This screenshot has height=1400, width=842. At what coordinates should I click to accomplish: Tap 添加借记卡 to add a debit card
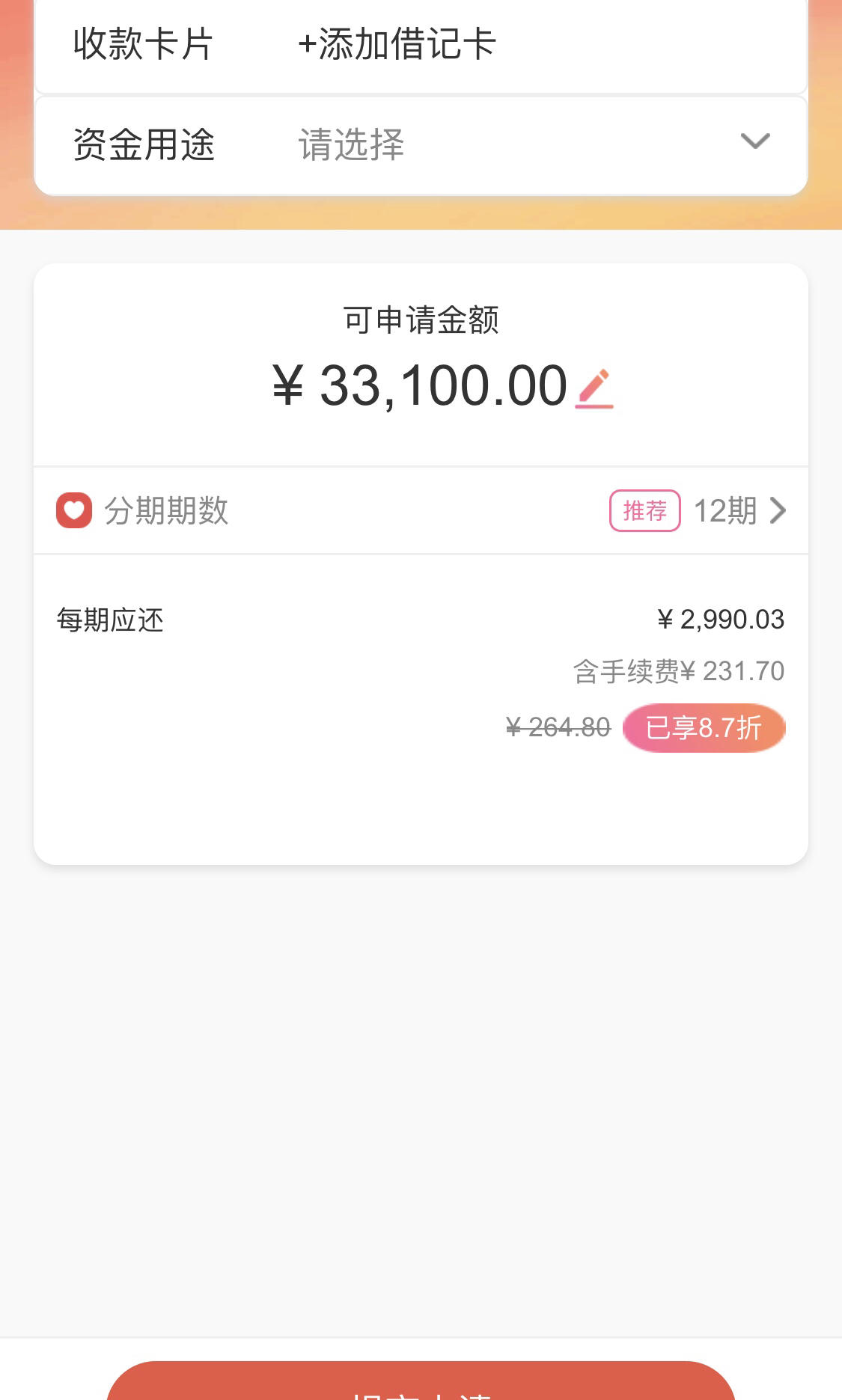(x=397, y=43)
